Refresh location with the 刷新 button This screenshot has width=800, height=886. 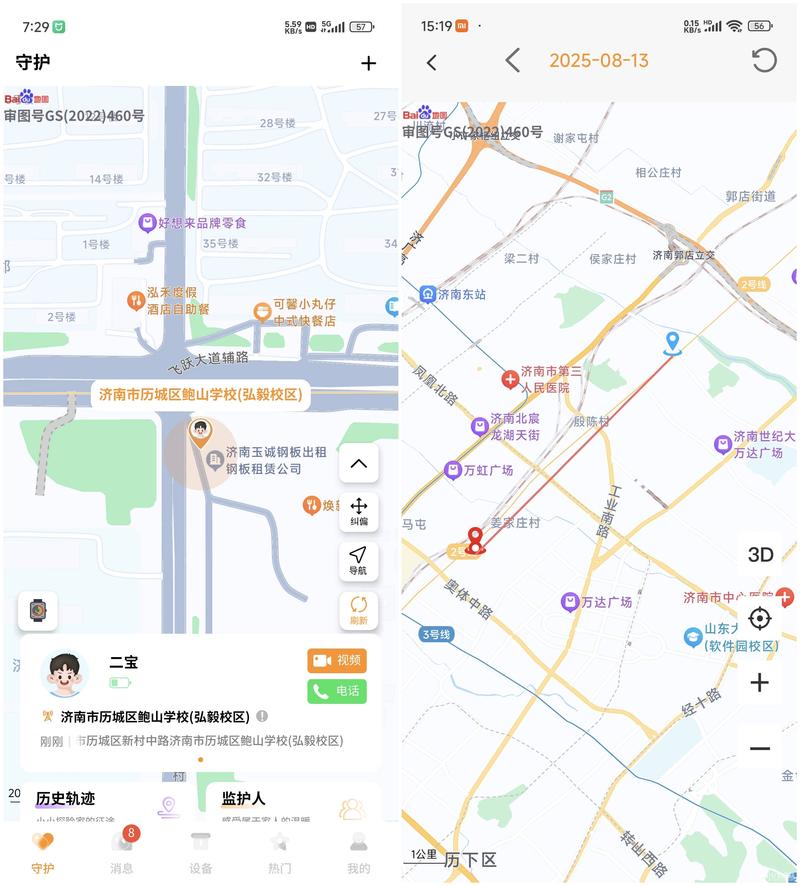(358, 609)
